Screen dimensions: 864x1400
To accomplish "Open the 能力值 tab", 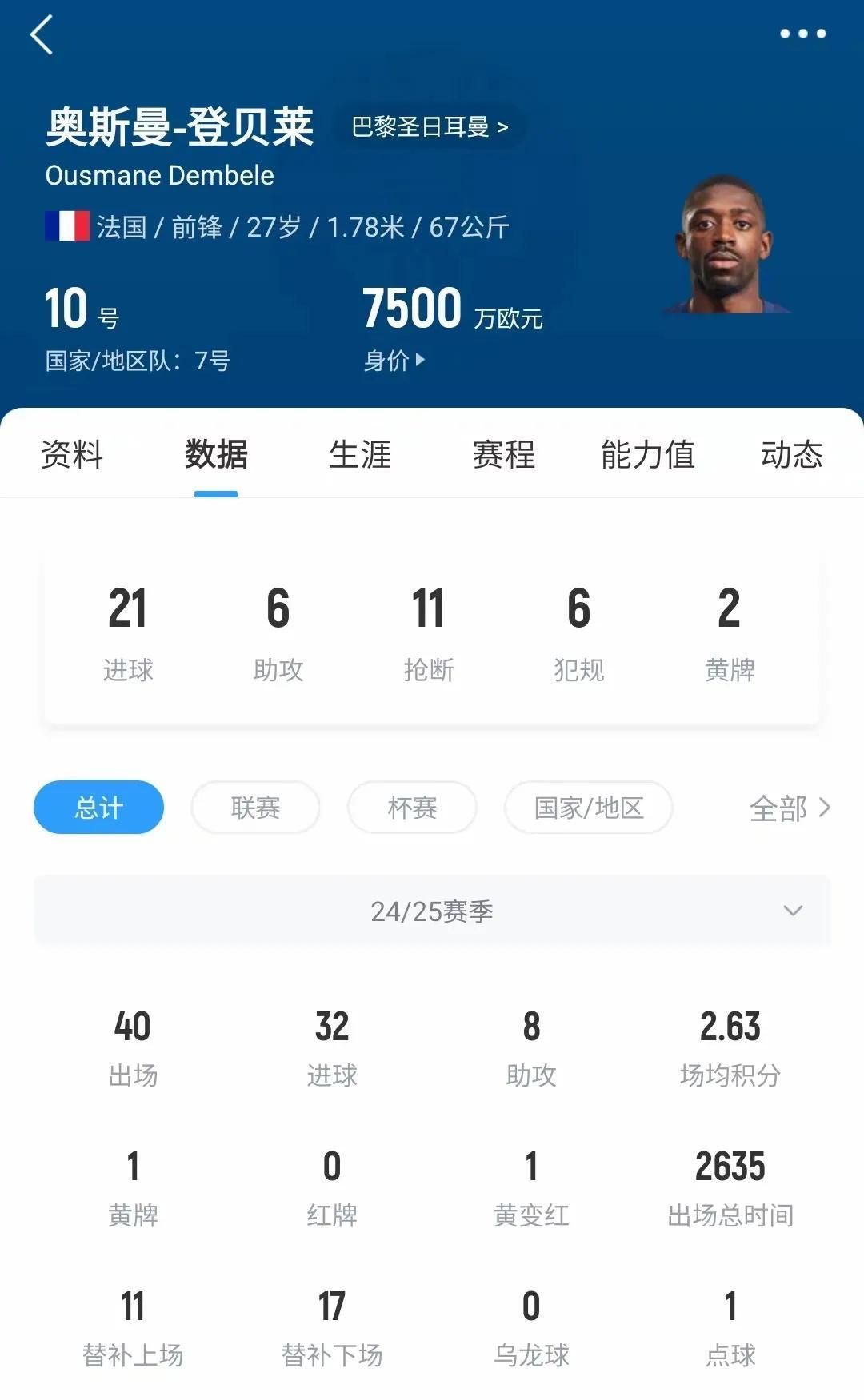I will [646, 454].
